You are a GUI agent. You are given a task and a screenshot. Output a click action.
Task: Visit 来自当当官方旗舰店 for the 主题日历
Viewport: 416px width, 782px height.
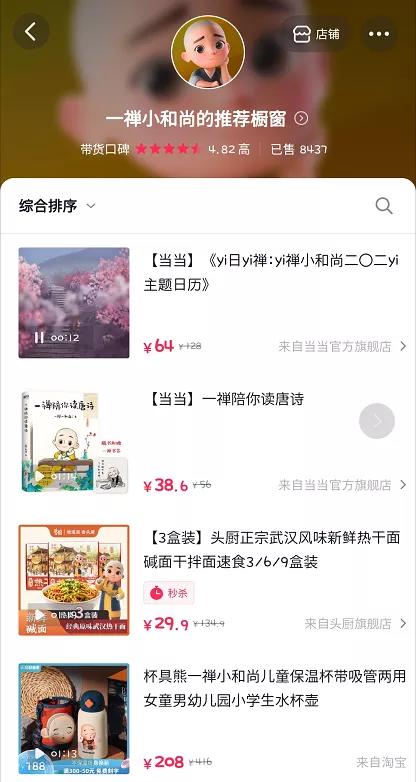[343, 347]
